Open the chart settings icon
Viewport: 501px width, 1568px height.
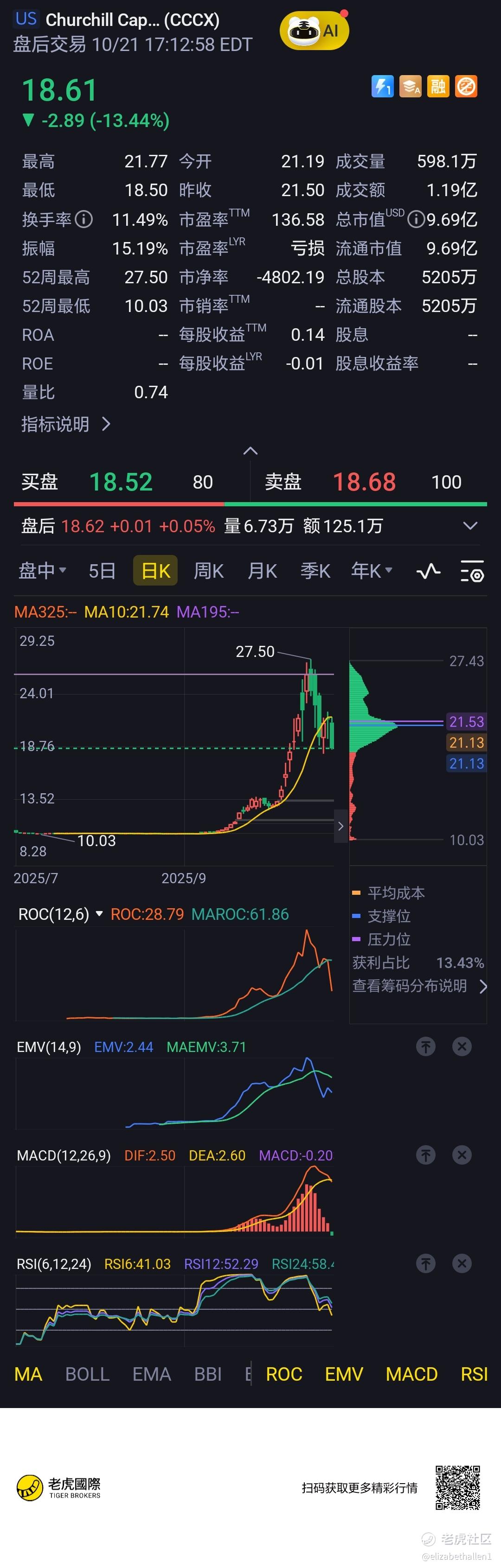coord(472,571)
